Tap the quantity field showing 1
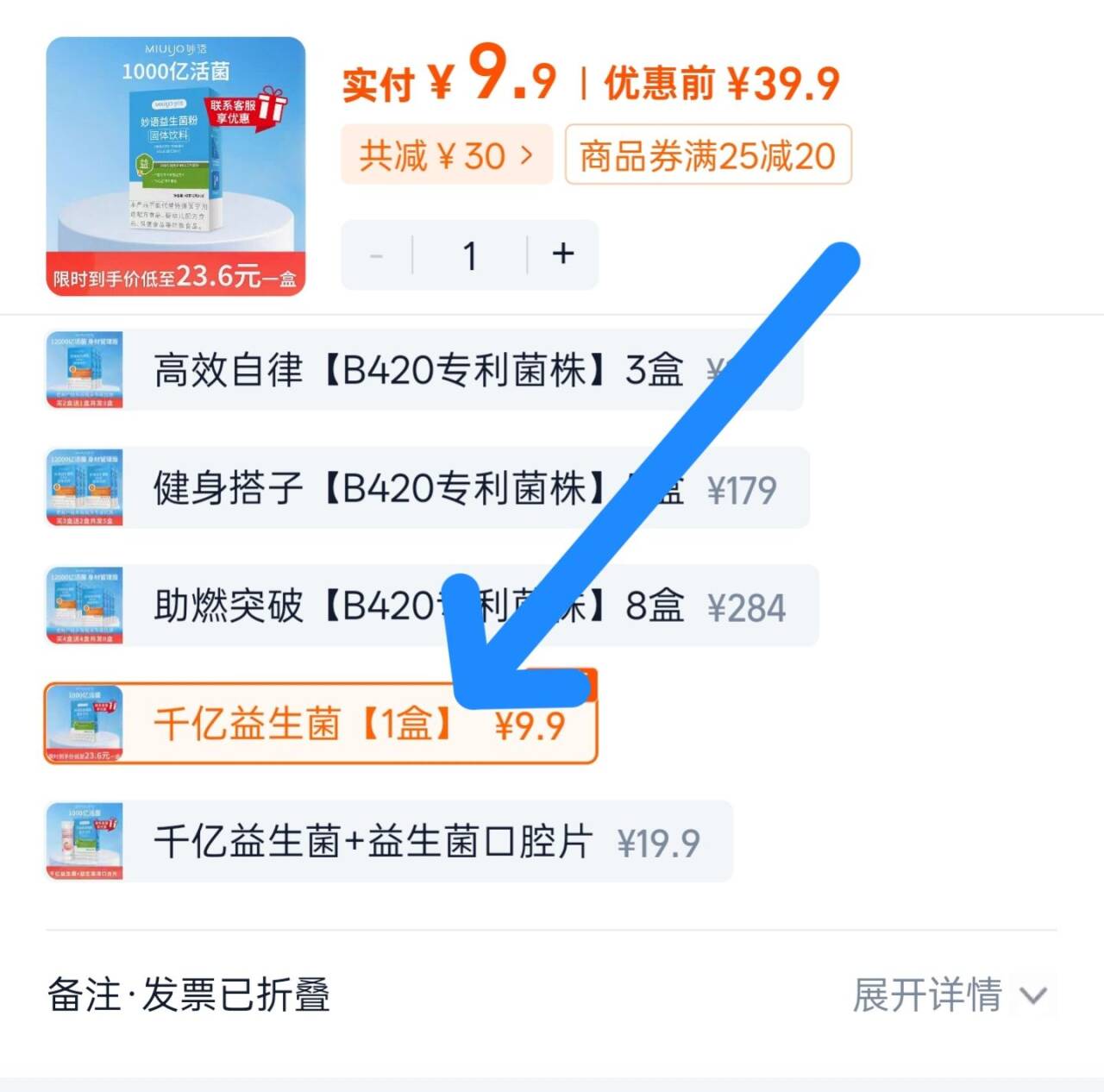This screenshot has width=1104, height=1092. [x=470, y=255]
